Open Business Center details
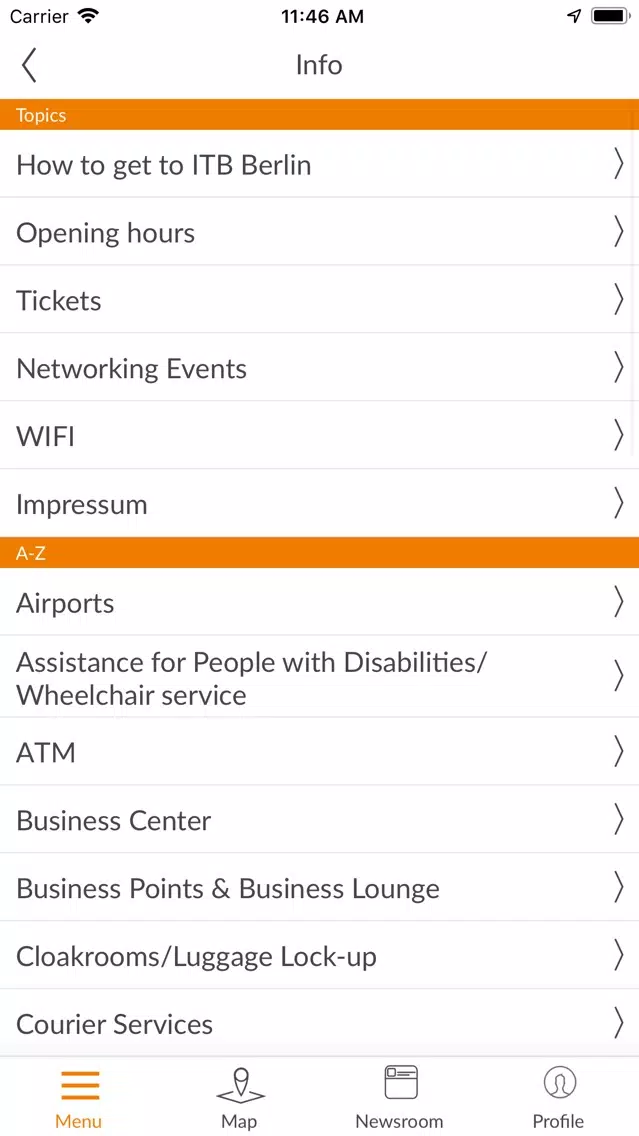 point(320,819)
